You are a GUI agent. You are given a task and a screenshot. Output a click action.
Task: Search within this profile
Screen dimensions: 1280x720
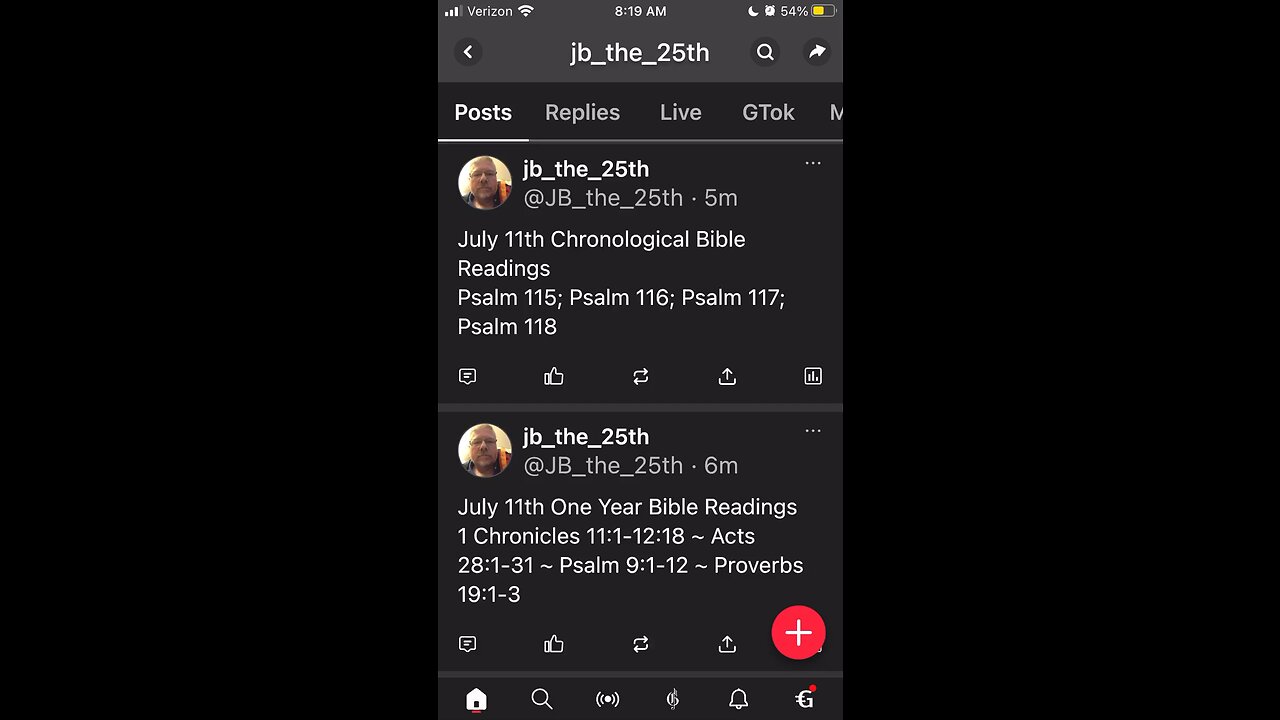tap(765, 52)
